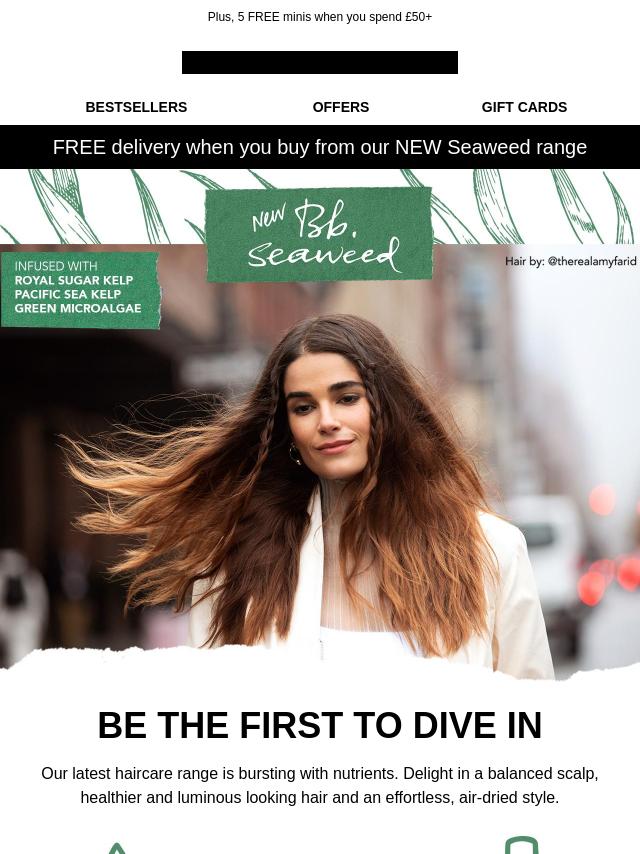Tap the FREE delivery Seaweed range banner
The image size is (640, 854).
pos(320,148)
